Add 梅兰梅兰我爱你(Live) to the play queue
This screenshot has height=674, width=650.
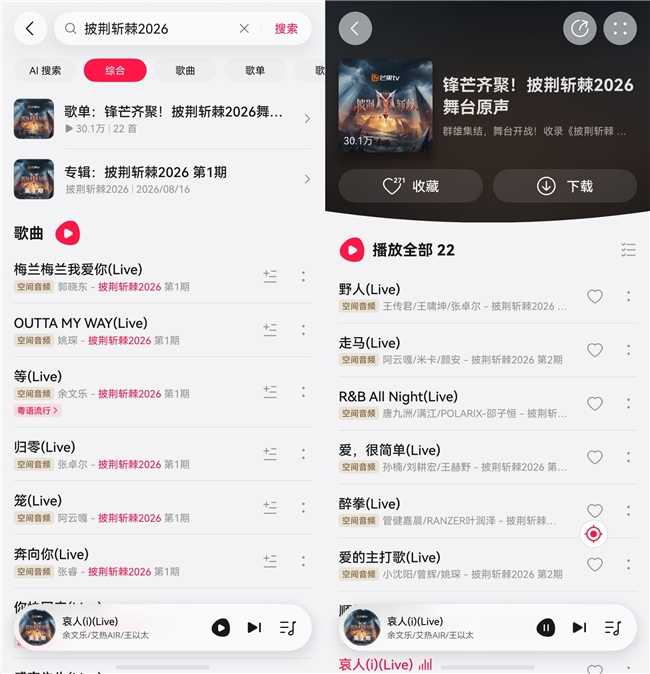click(x=270, y=276)
